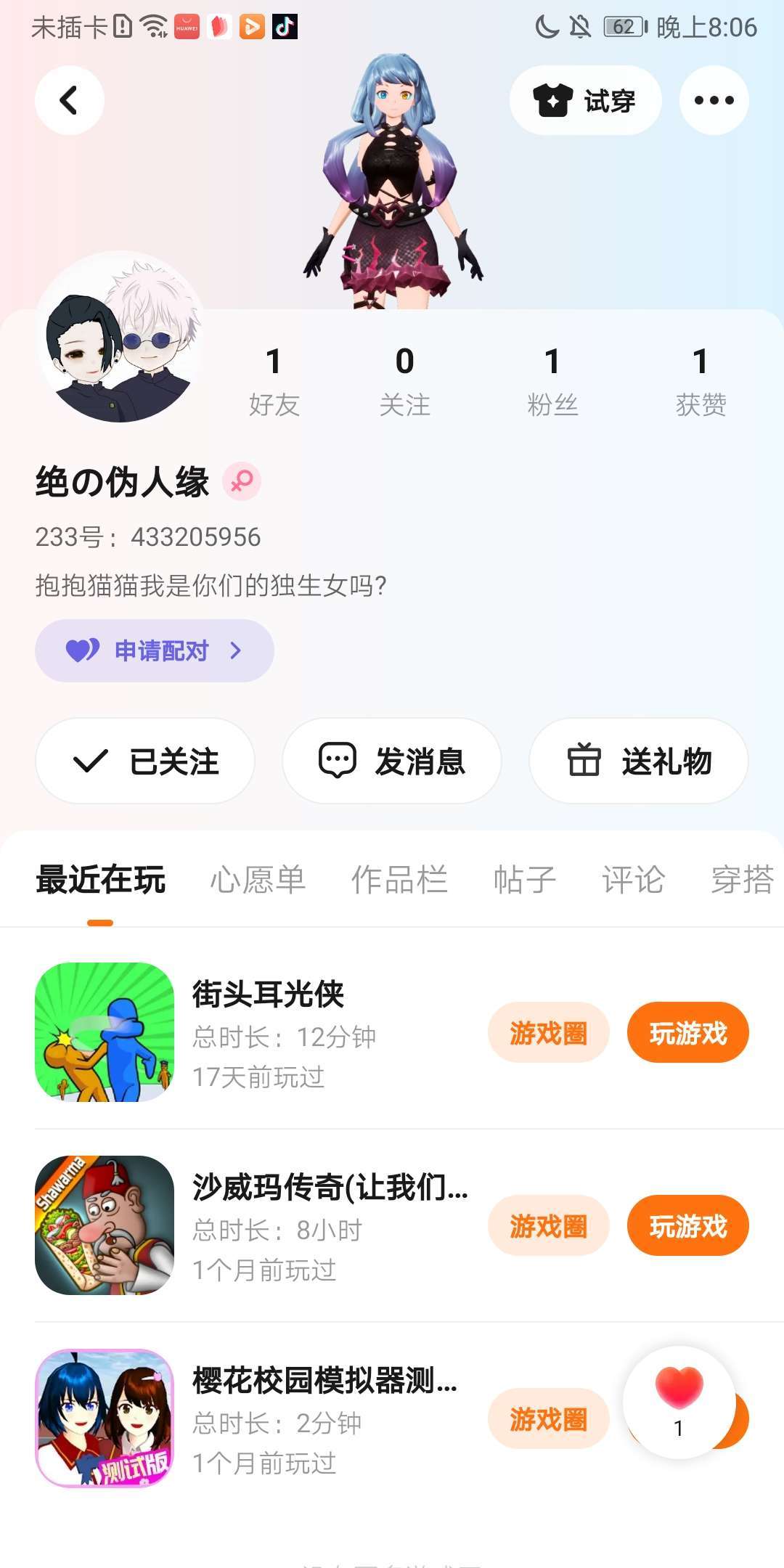Image resolution: width=784 pixels, height=1568 pixels.
Task: Start 沙威玛传奇 with 玩游戏
Action: click(x=687, y=1226)
